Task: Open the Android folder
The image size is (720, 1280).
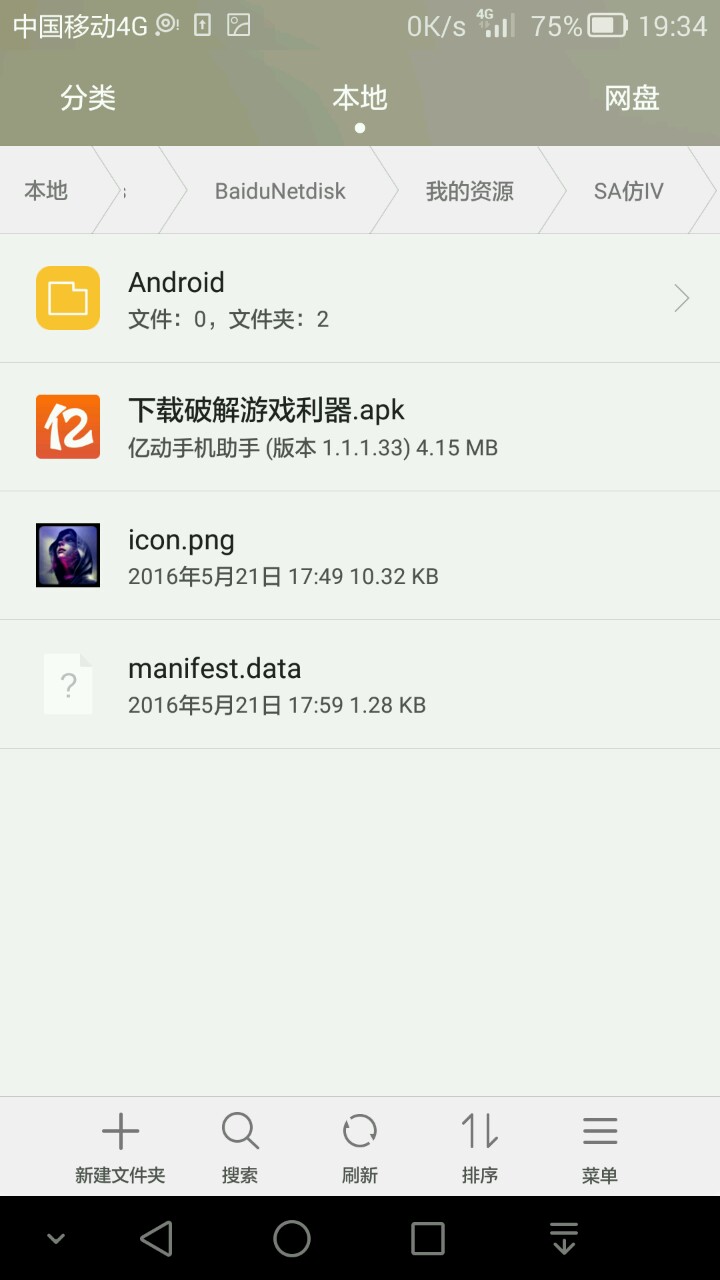Action: pos(360,298)
